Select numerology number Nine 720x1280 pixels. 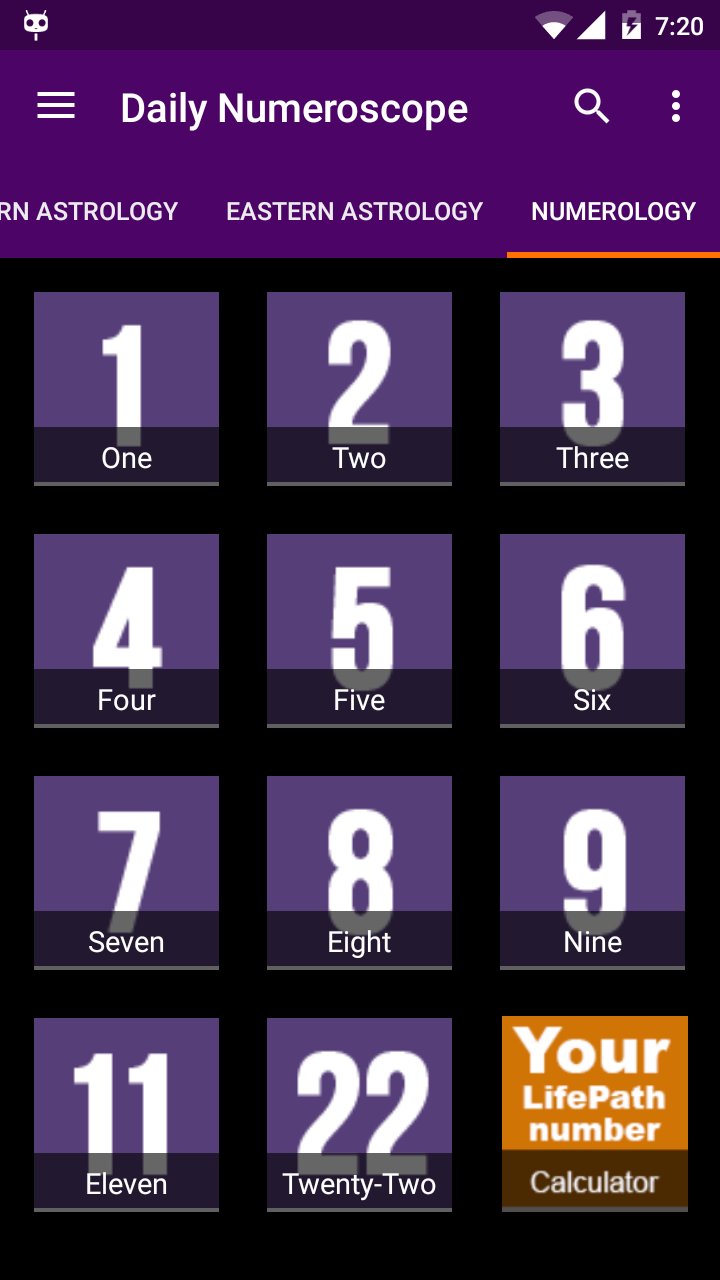point(592,870)
